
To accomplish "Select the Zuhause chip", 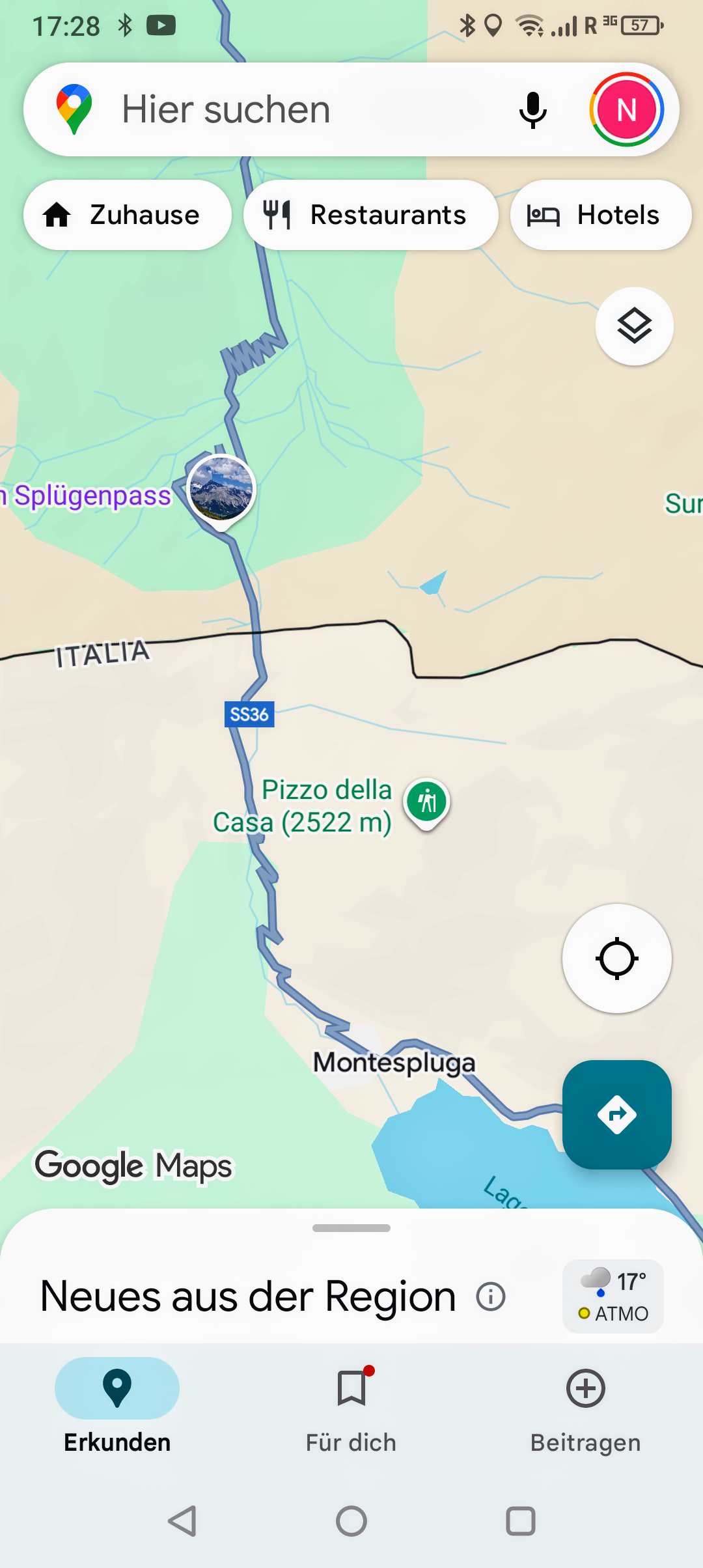I will pyautogui.click(x=128, y=215).
